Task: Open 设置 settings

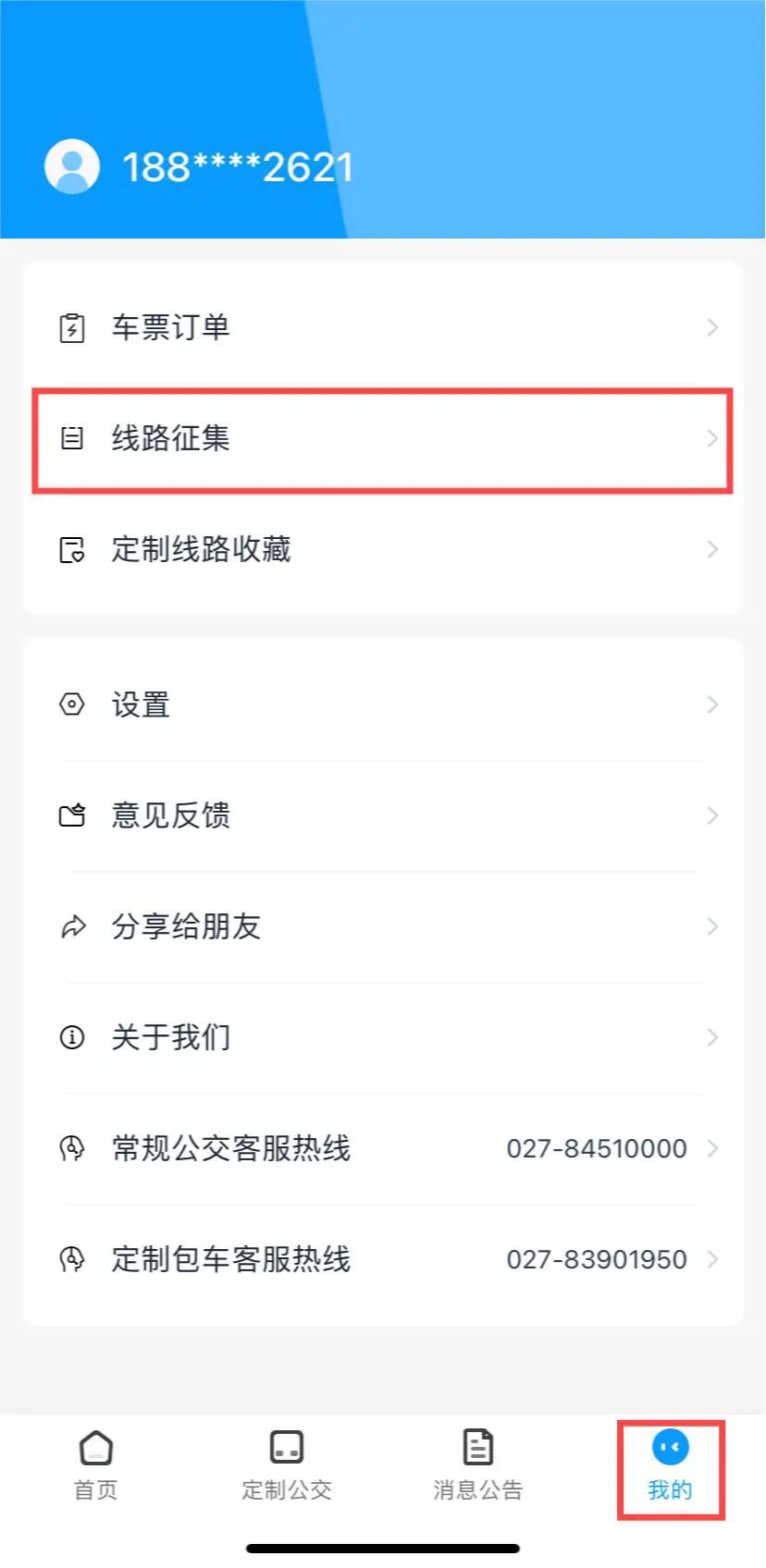Action: click(x=382, y=704)
